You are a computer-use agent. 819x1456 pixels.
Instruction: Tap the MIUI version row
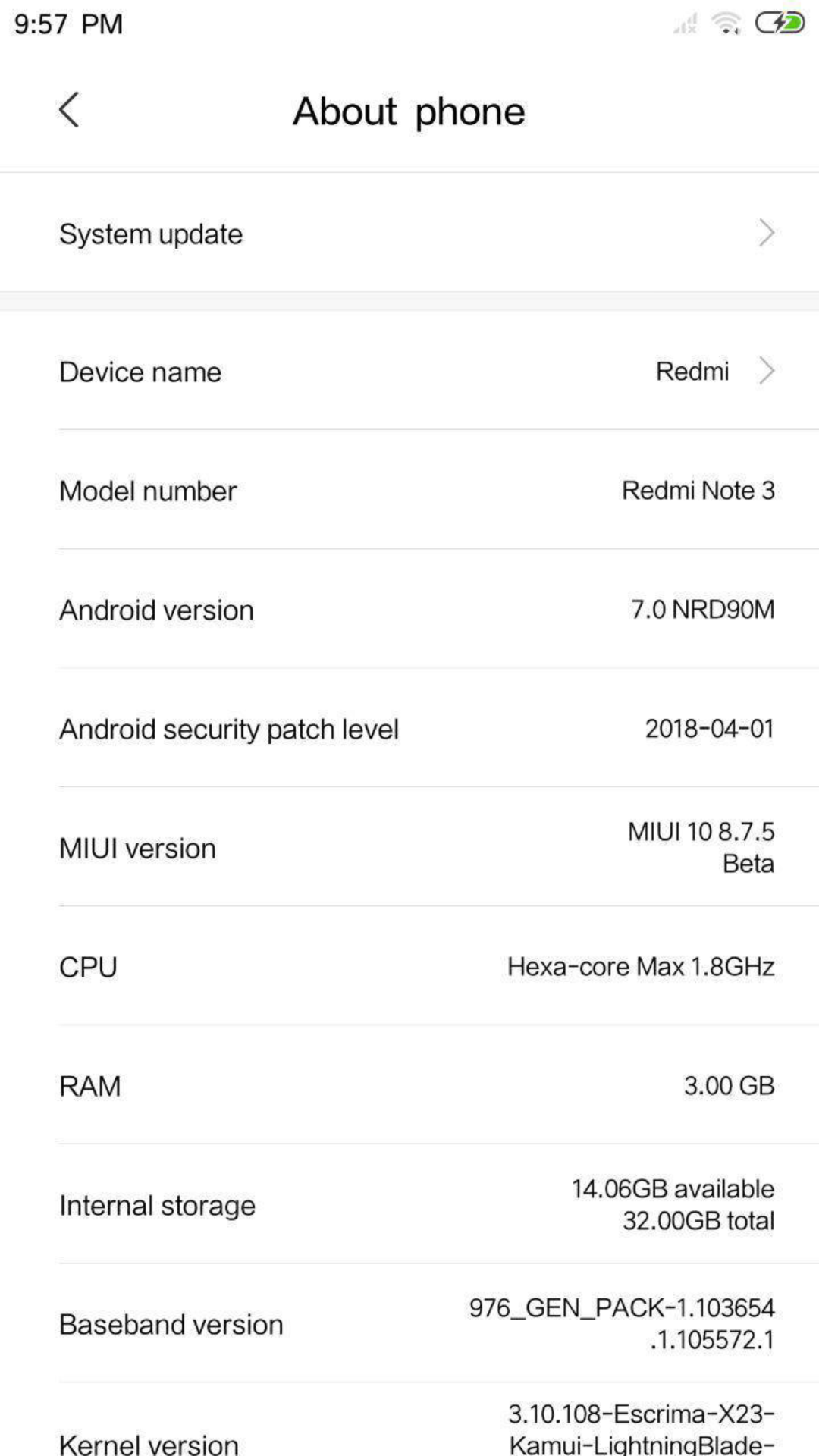(x=409, y=848)
